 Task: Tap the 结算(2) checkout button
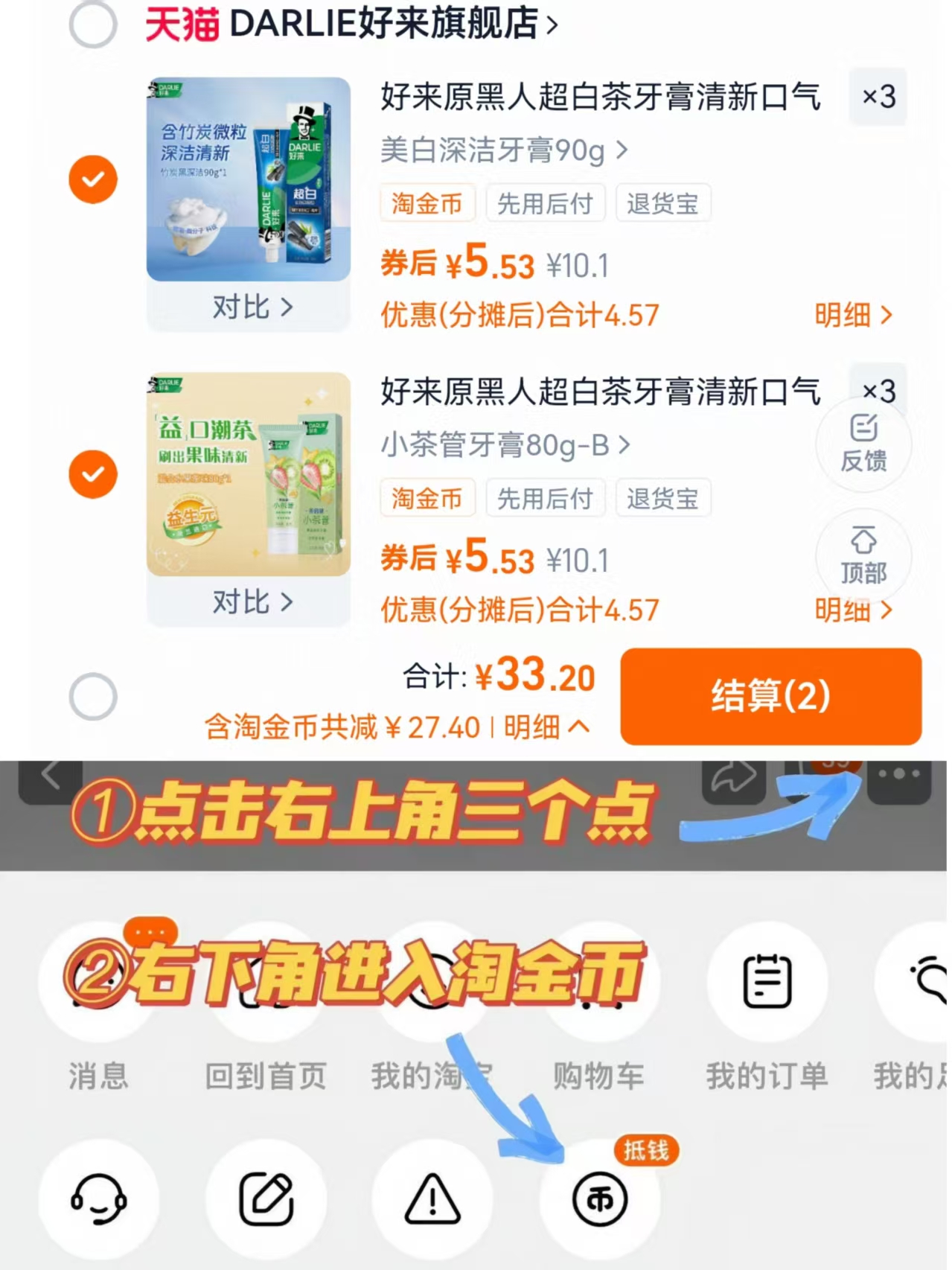point(771,696)
